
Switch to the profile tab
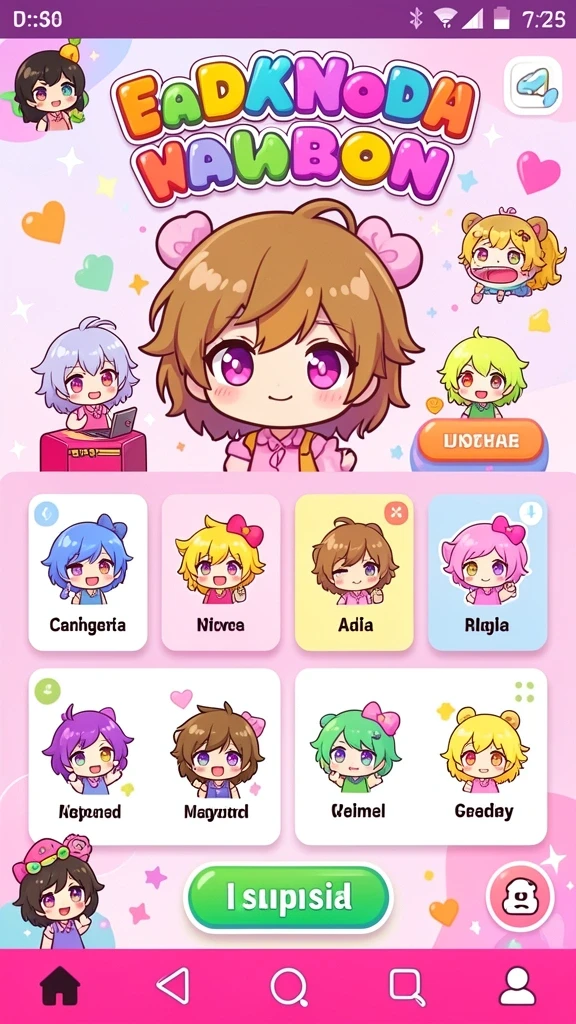(x=518, y=985)
